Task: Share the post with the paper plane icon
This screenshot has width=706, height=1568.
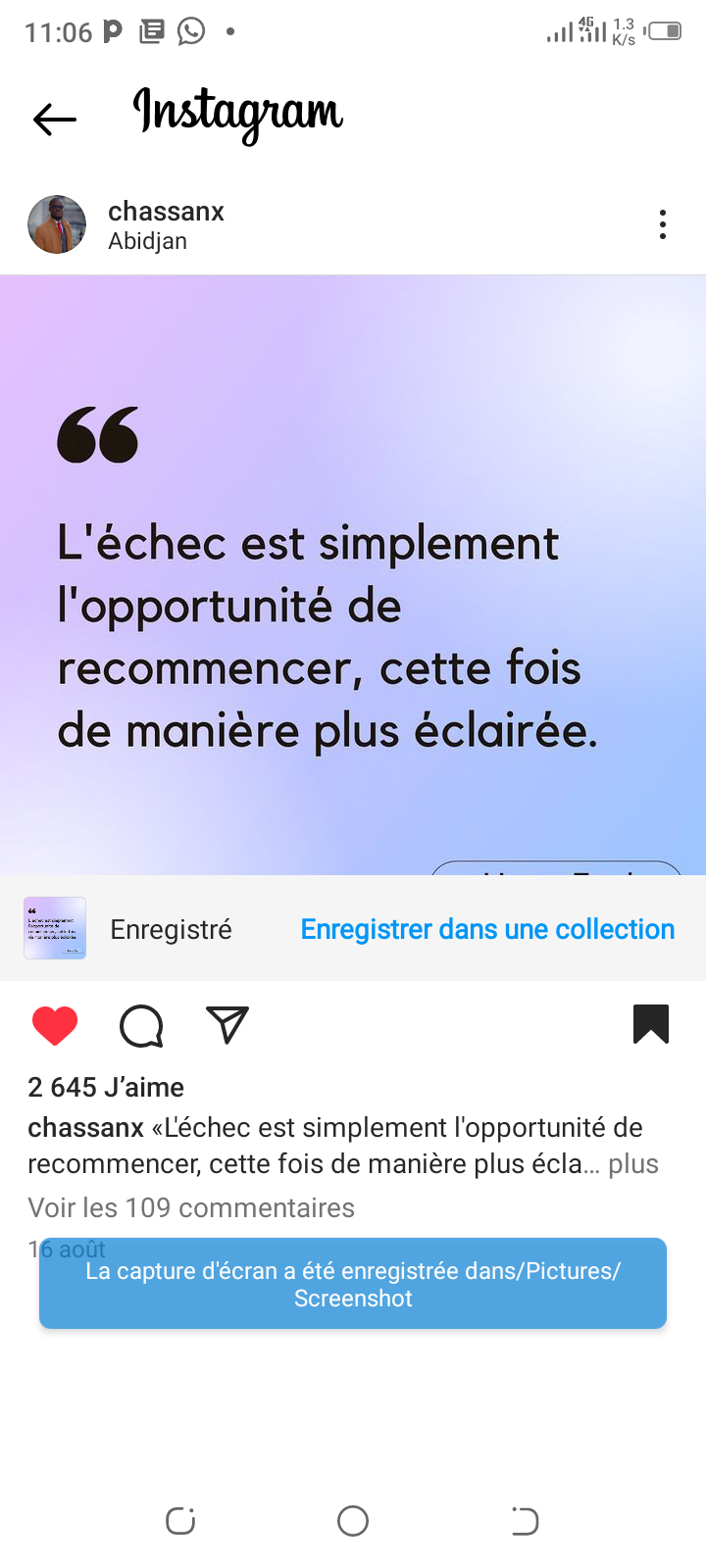Action: (x=227, y=1025)
